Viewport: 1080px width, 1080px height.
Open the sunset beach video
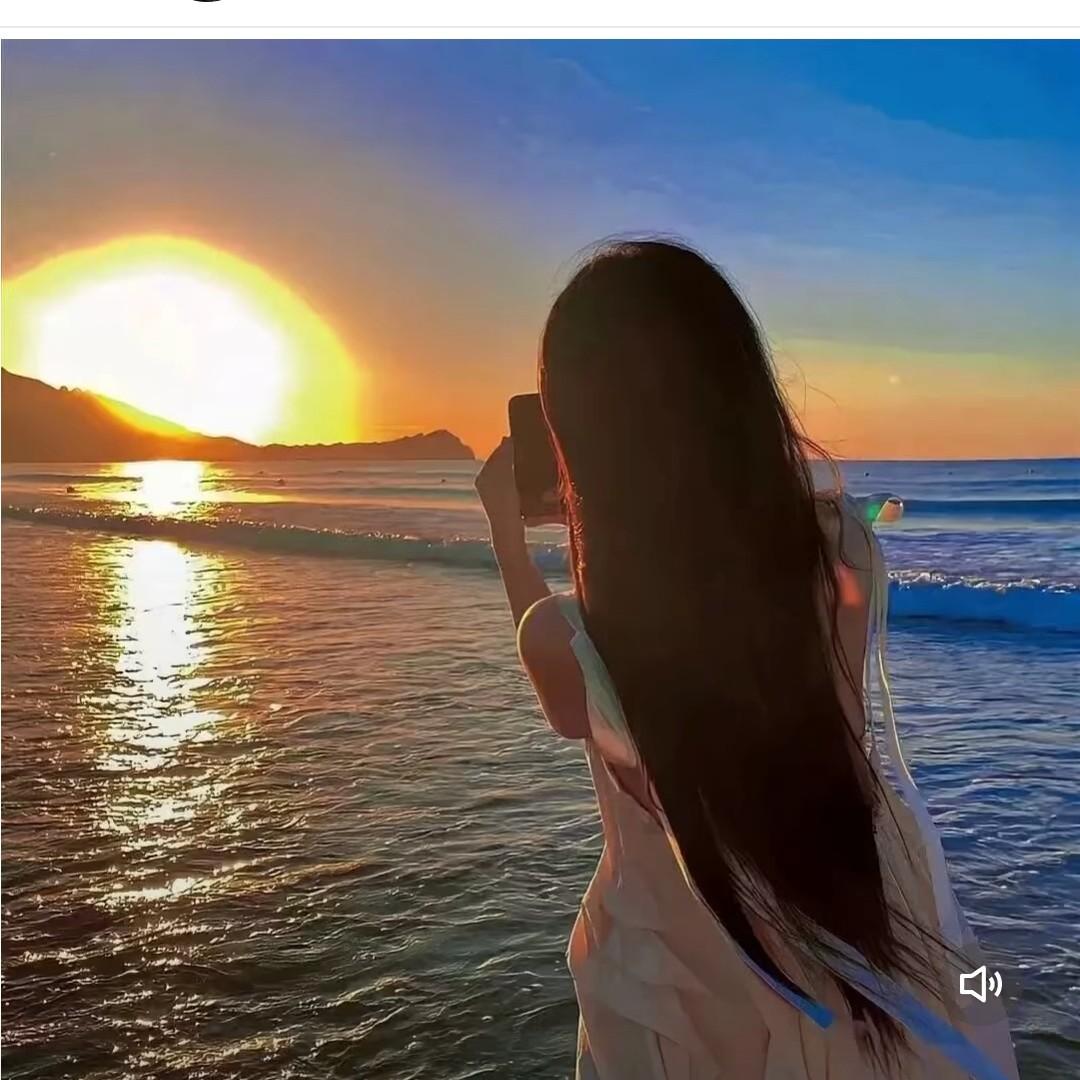coord(540,559)
